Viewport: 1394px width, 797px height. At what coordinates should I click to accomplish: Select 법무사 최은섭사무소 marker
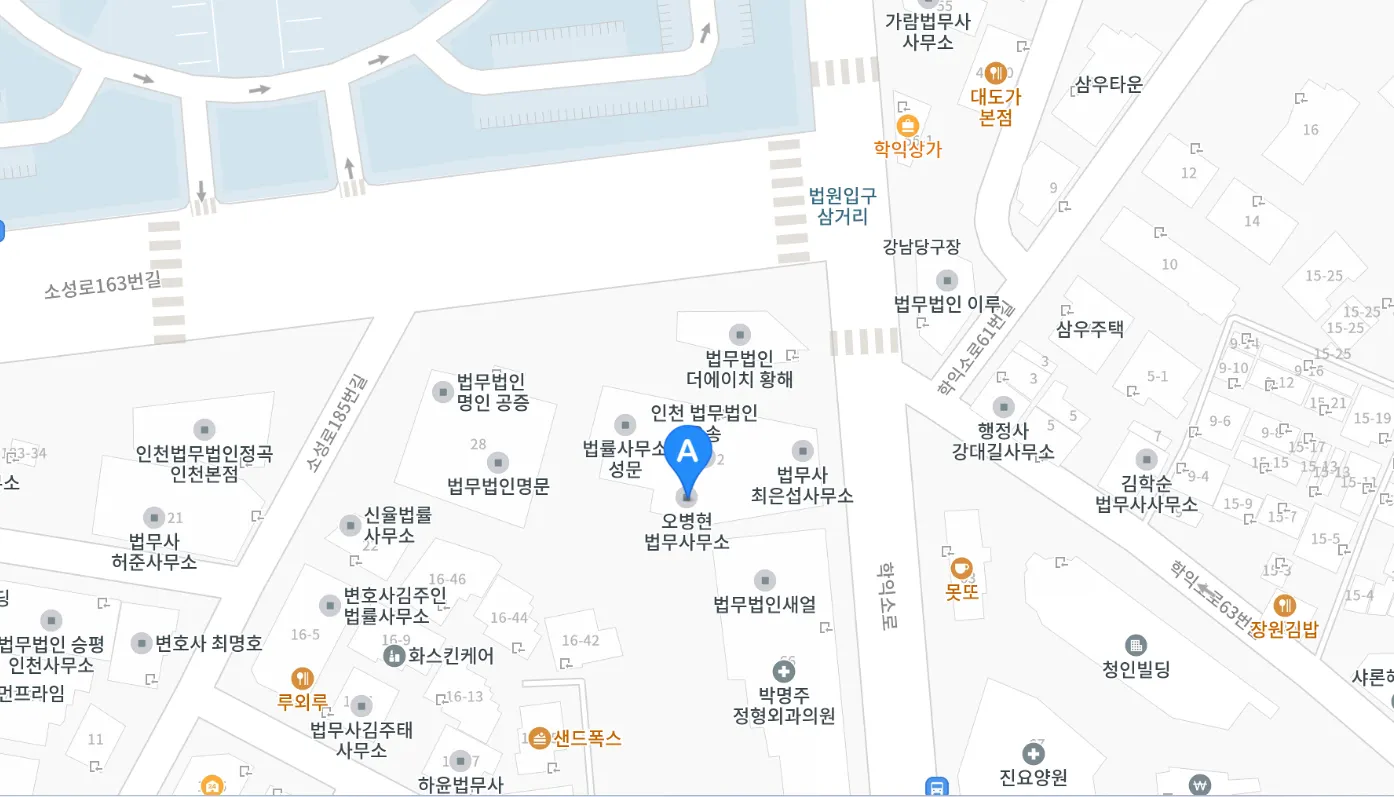pyautogui.click(x=802, y=451)
